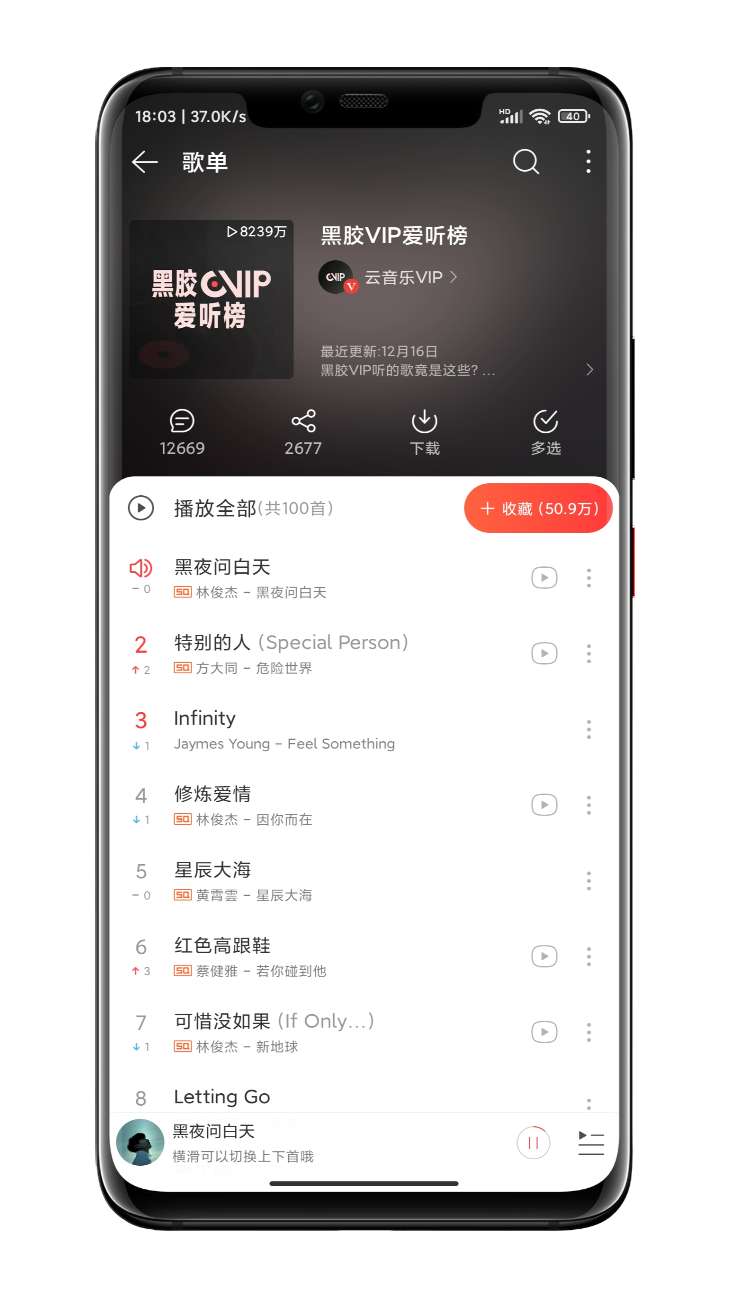
Task: Download the playlist via 下载
Action: click(425, 432)
